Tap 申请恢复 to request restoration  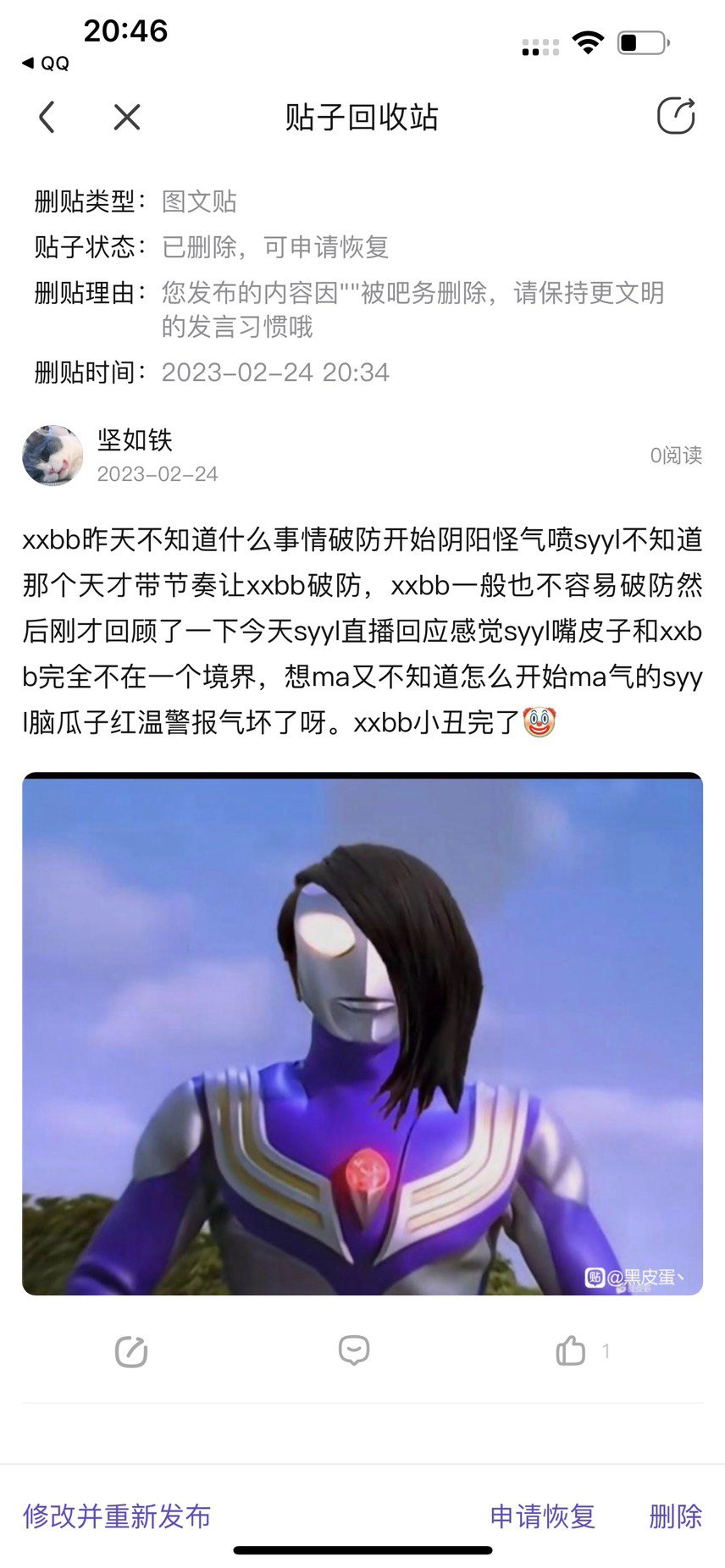[543, 1516]
